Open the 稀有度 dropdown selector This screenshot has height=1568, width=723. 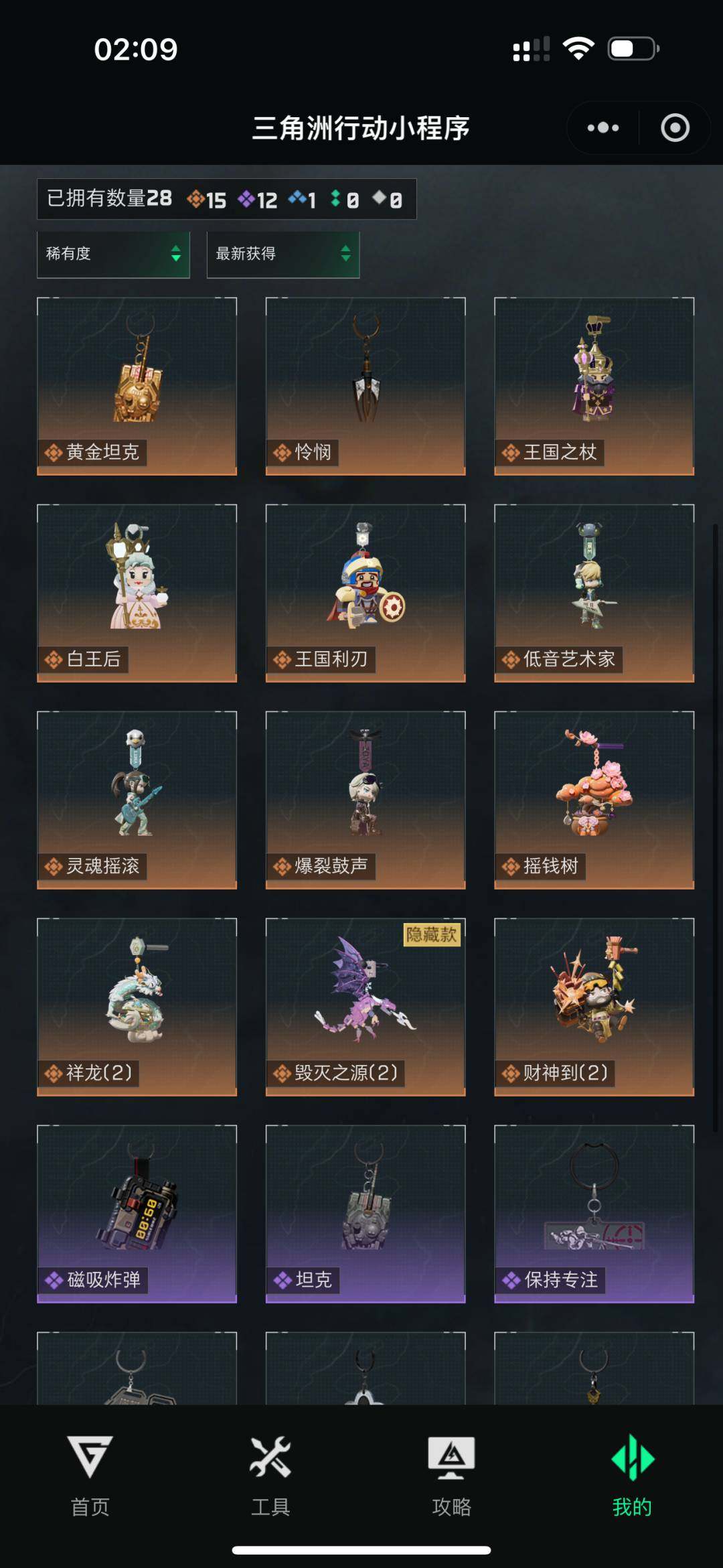point(114,255)
